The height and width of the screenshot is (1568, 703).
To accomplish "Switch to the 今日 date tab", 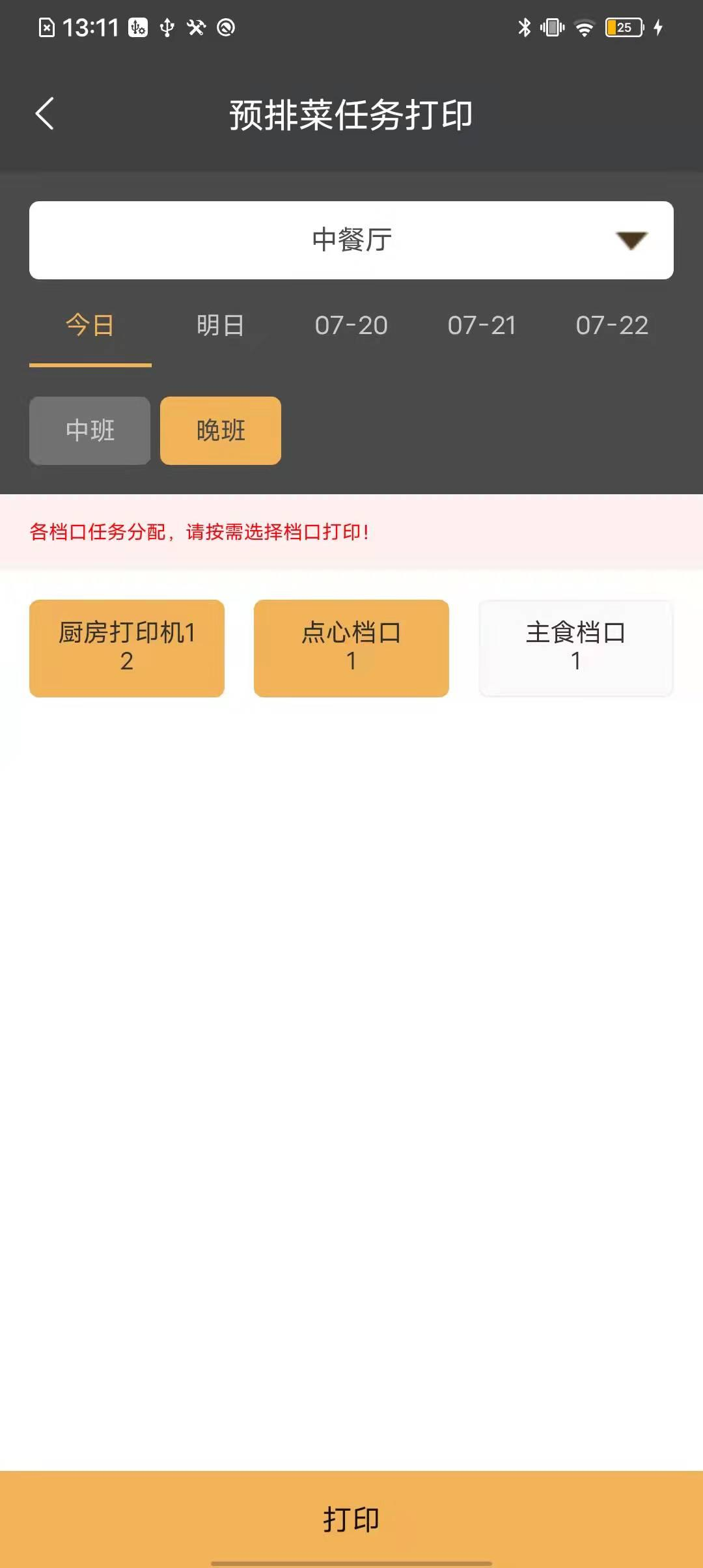I will click(x=90, y=326).
